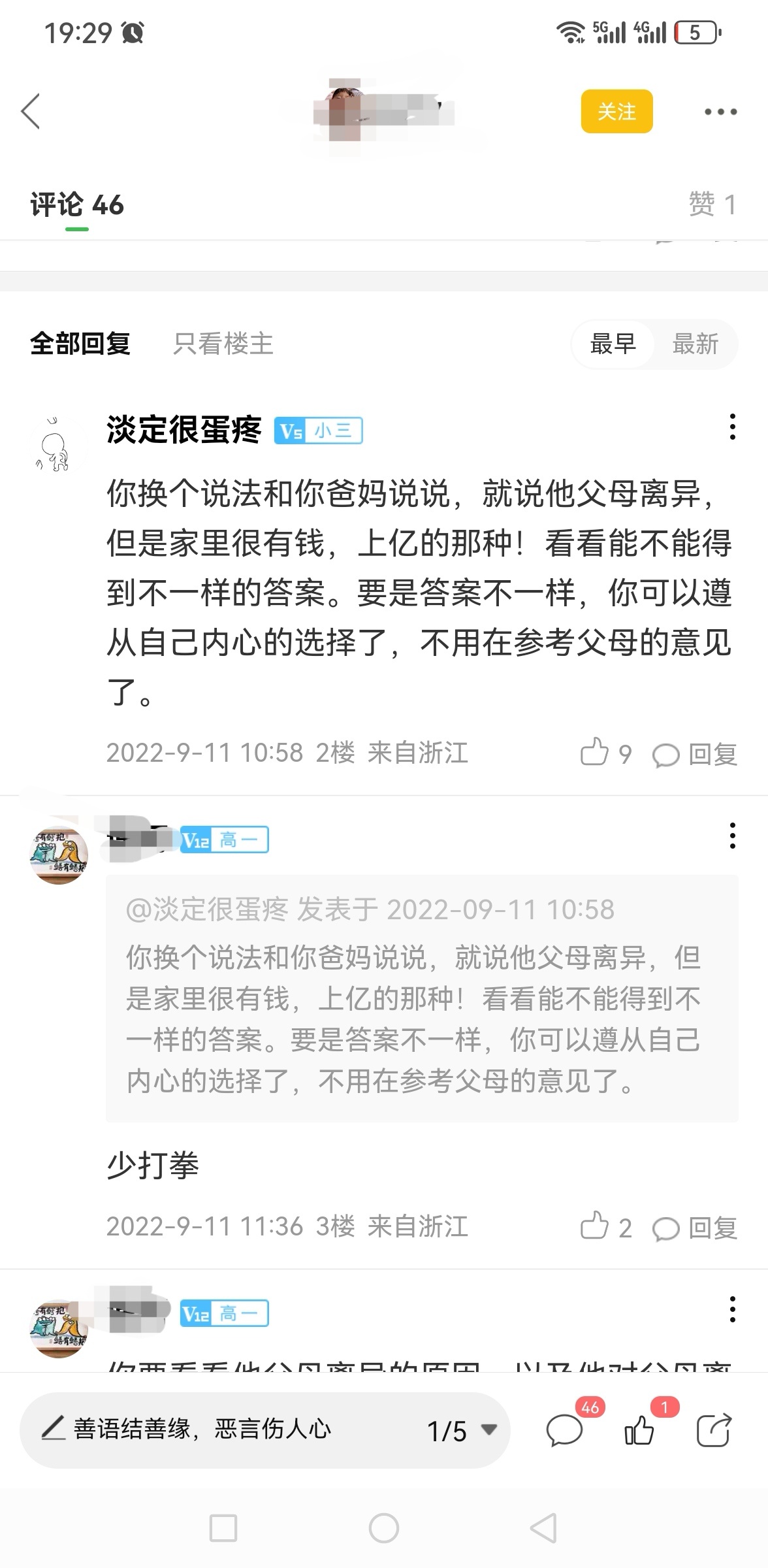Image resolution: width=768 pixels, height=1568 pixels.
Task: Select the 评论 46 tab
Action: pos(77,204)
